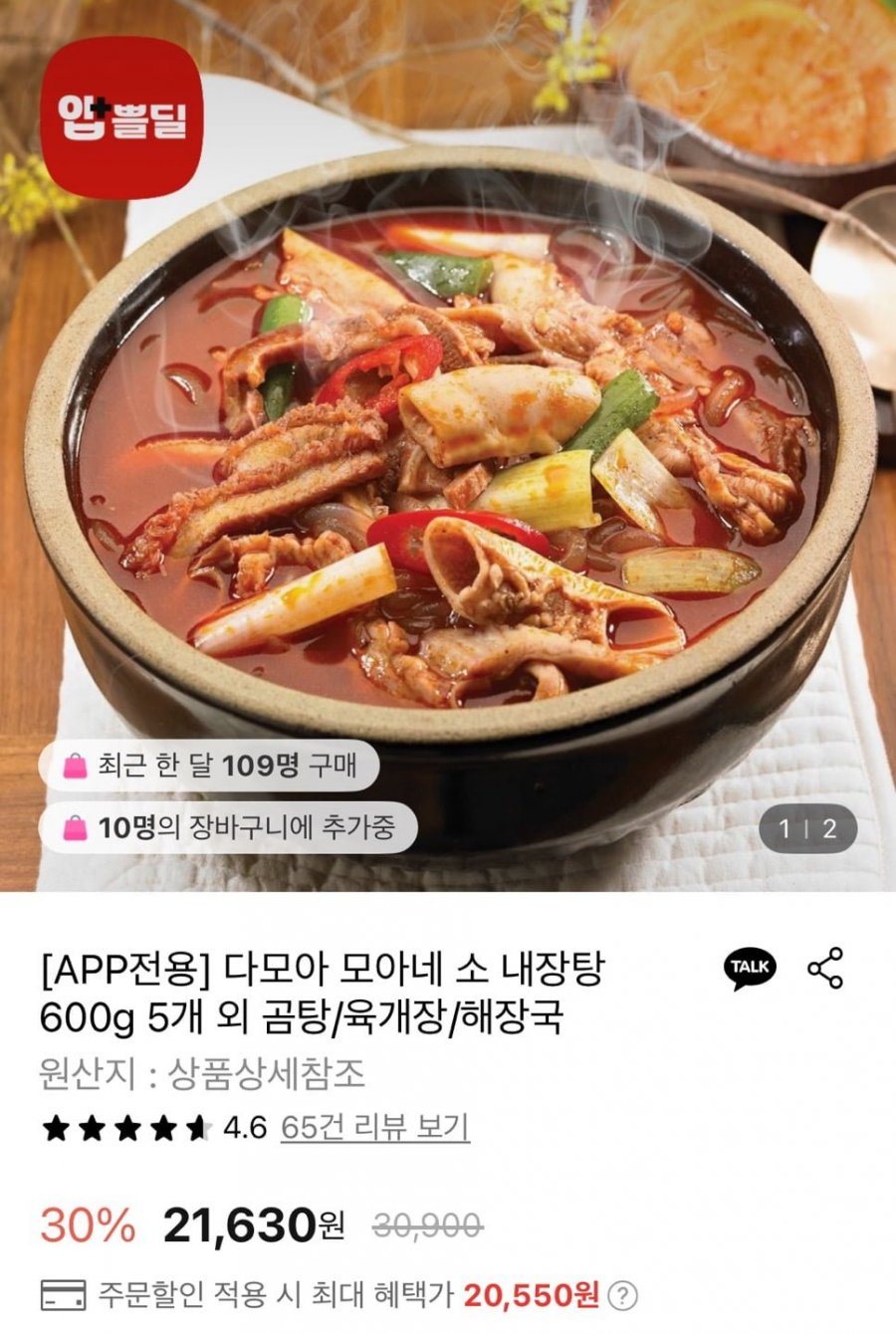
Task: Open the 65건 리뷰 보기 link
Action: 374,1127
